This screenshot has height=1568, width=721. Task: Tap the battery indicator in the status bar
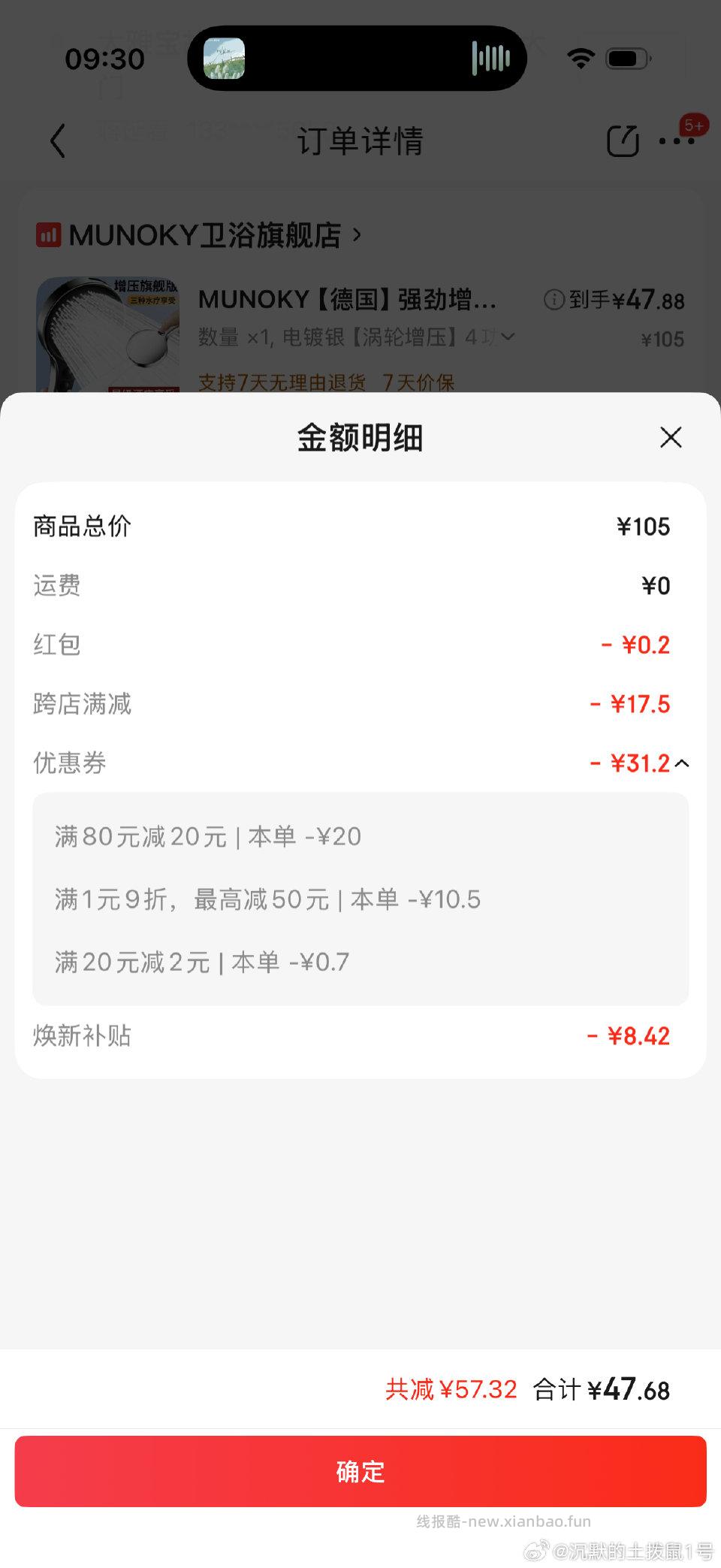626,58
